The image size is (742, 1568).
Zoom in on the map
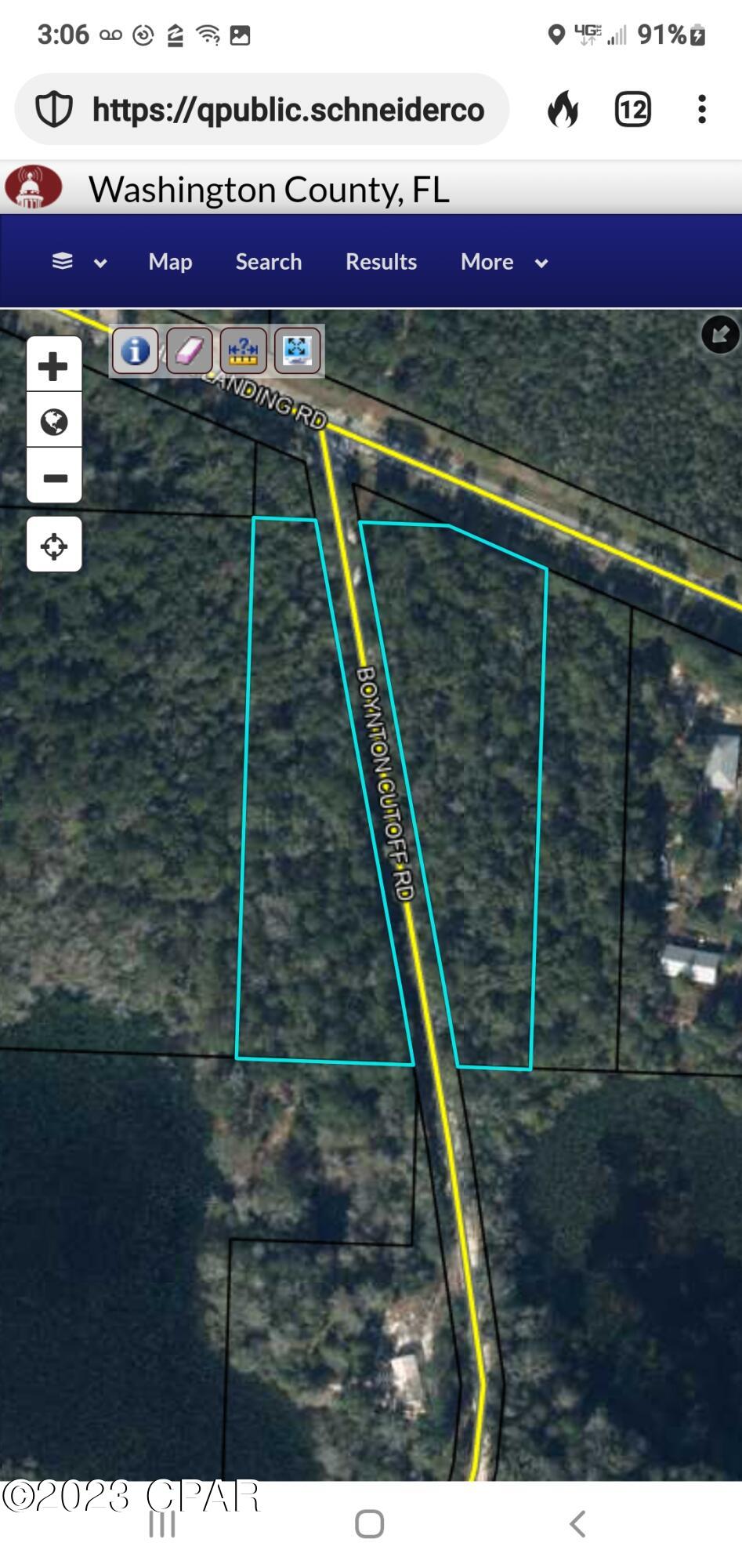(53, 364)
